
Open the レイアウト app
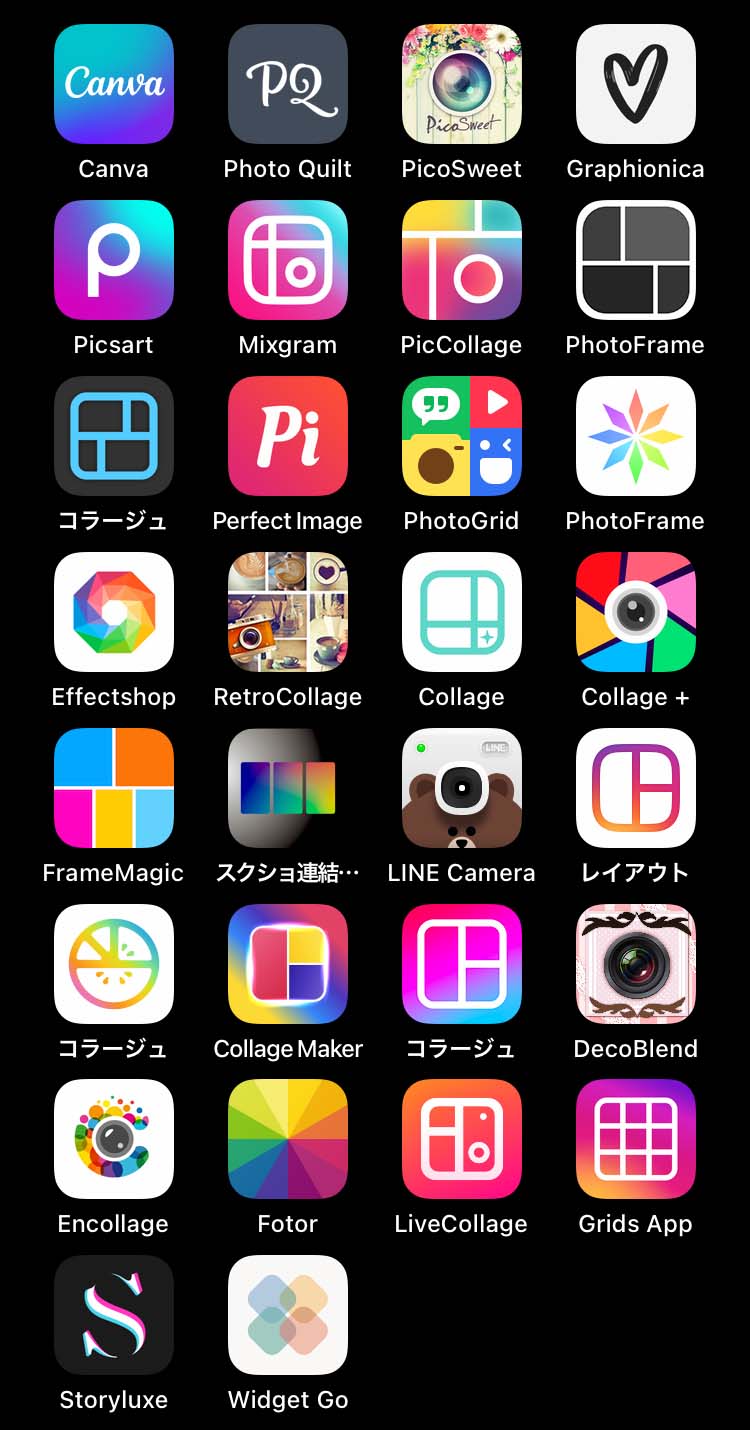(636, 788)
